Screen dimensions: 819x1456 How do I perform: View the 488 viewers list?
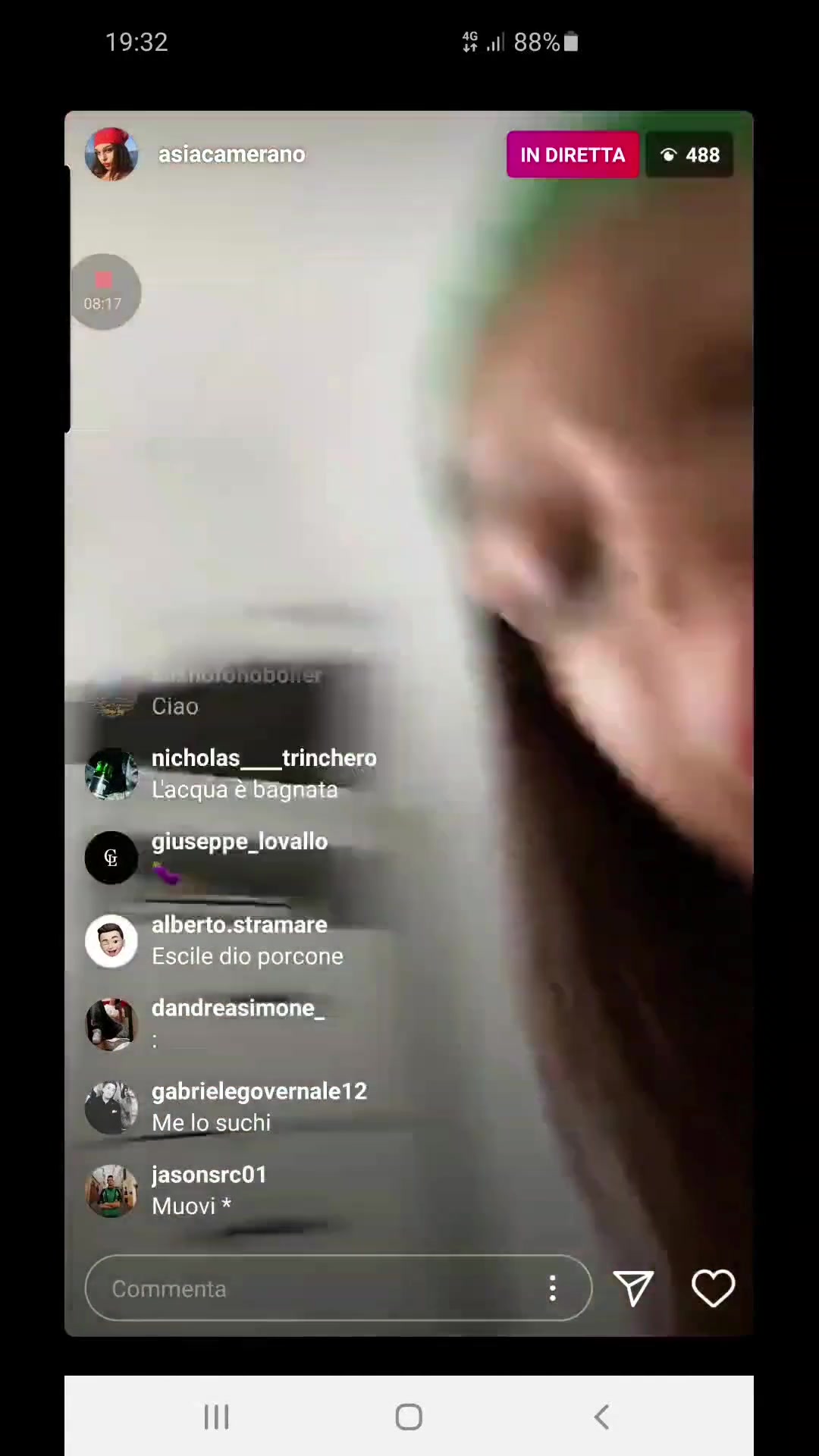(x=689, y=155)
